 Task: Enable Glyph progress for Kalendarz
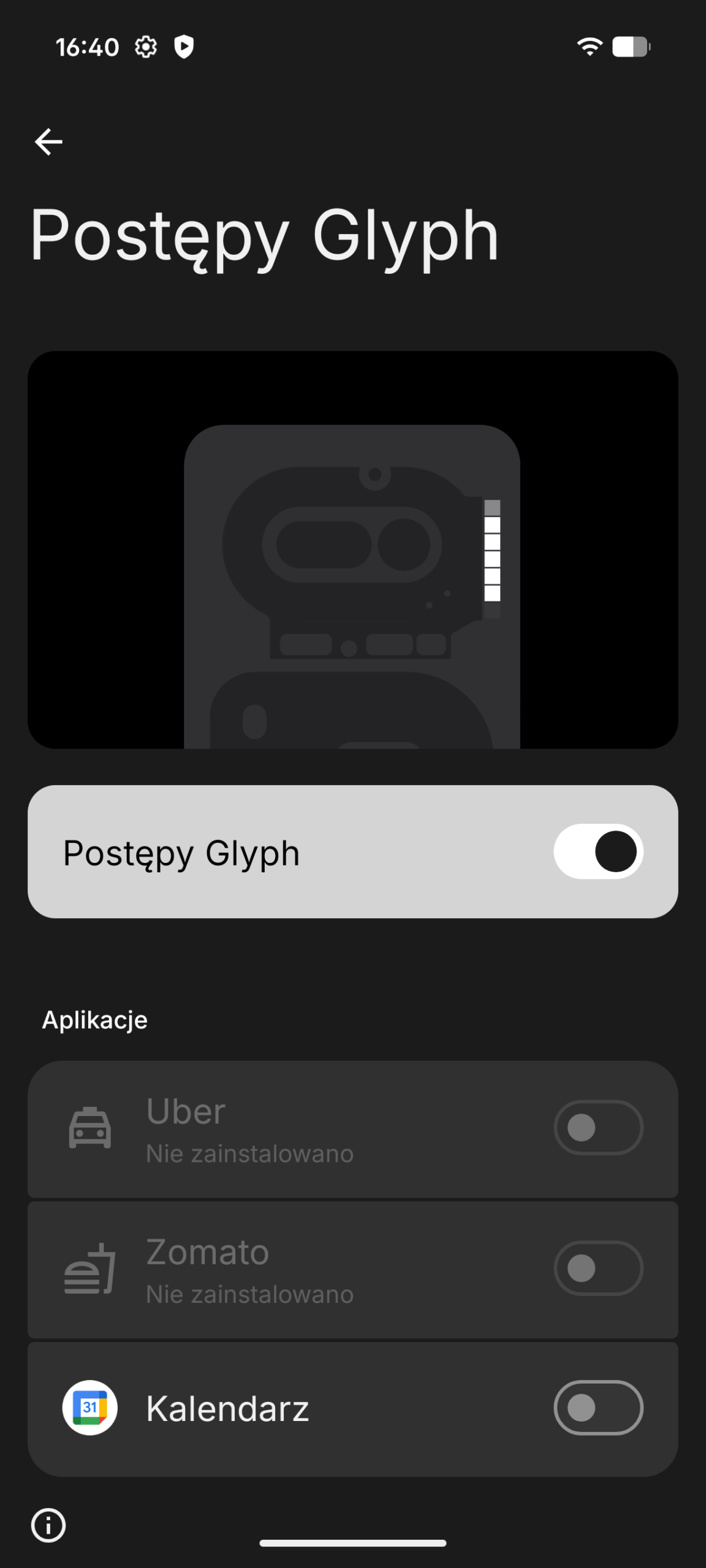(x=598, y=1408)
